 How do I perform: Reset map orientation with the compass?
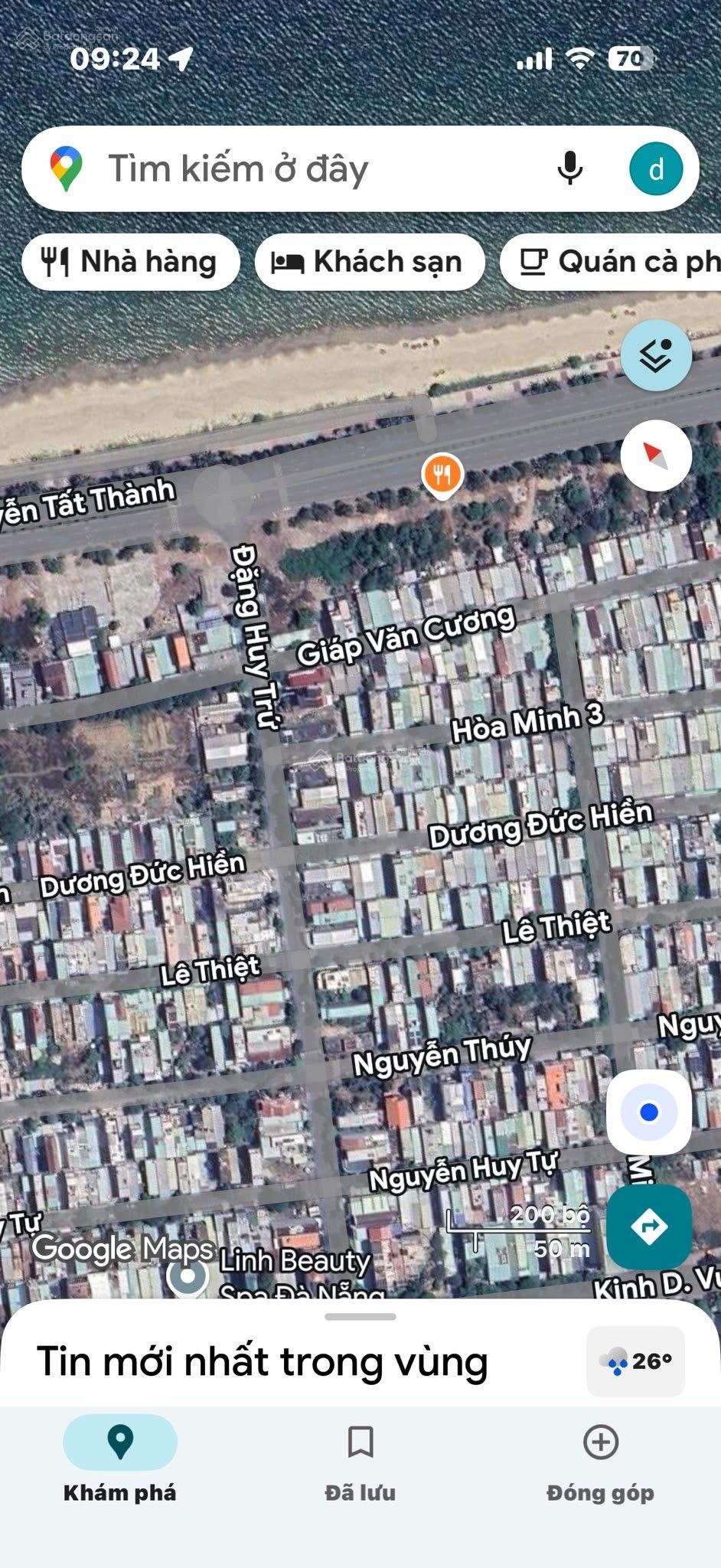pos(656,456)
